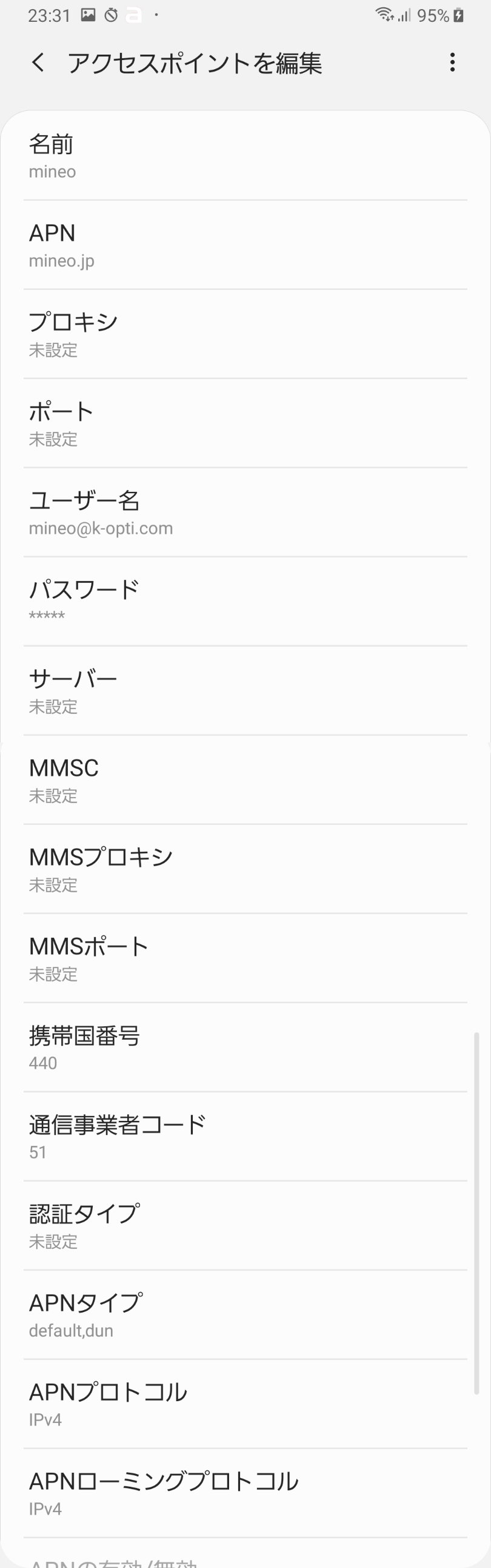
Task: Open the サーバー row
Action: (x=245, y=691)
